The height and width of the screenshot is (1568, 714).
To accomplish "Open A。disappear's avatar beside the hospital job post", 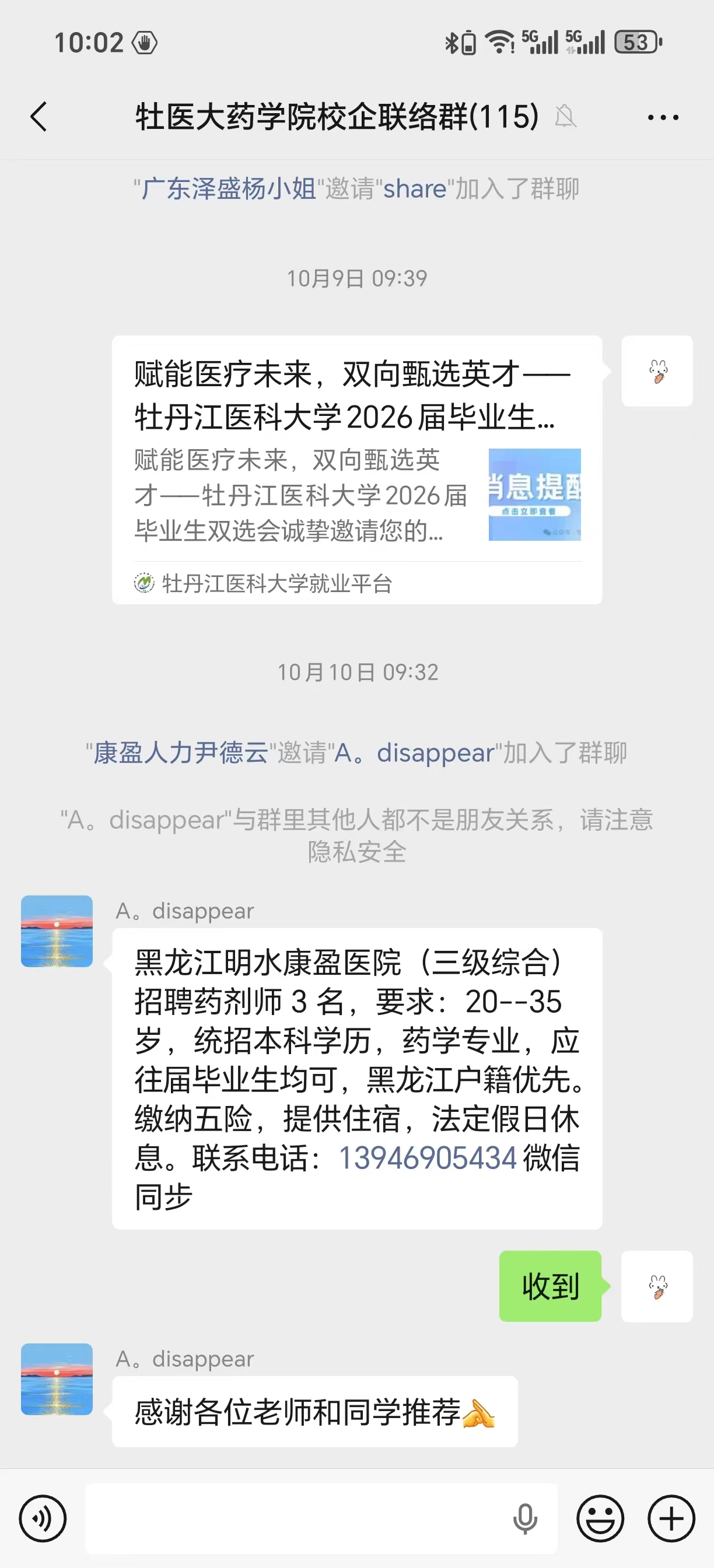I will 57,930.
